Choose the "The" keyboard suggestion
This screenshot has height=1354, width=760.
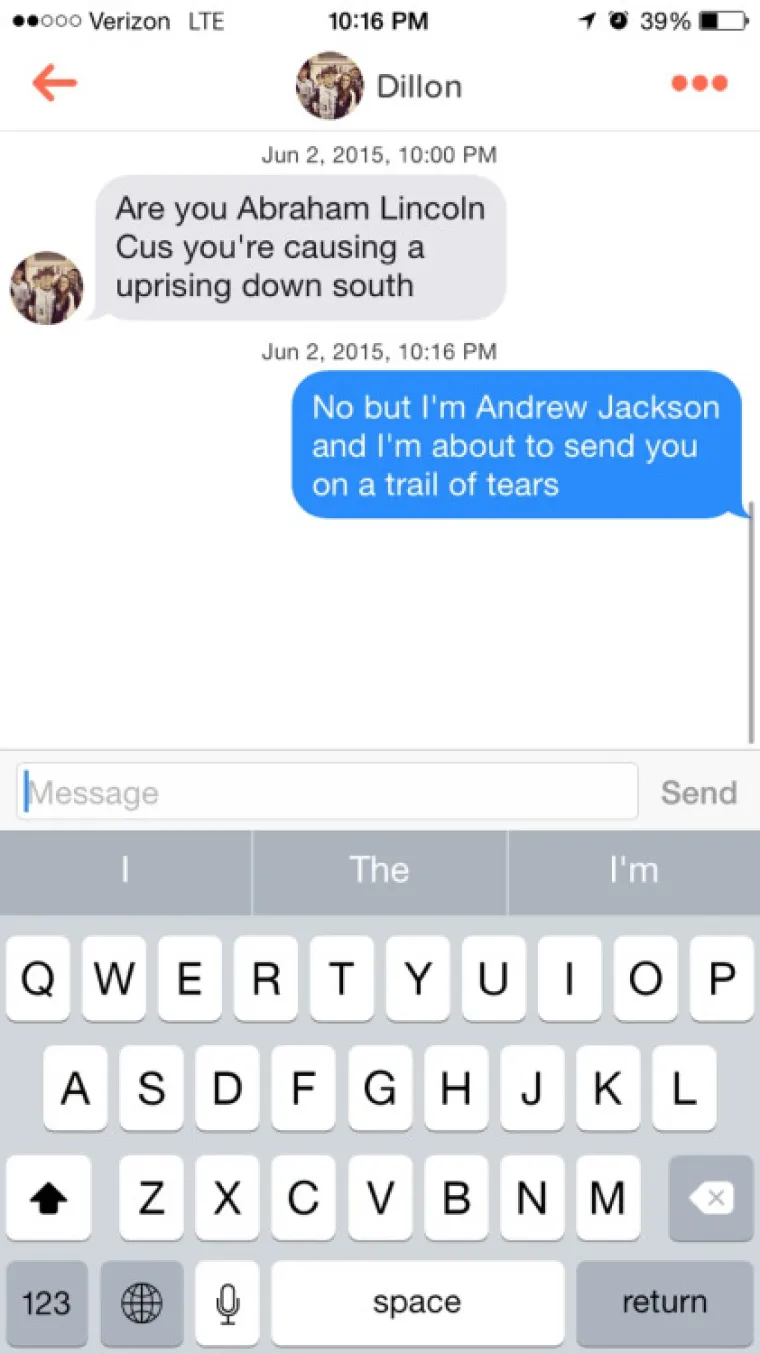tap(380, 870)
